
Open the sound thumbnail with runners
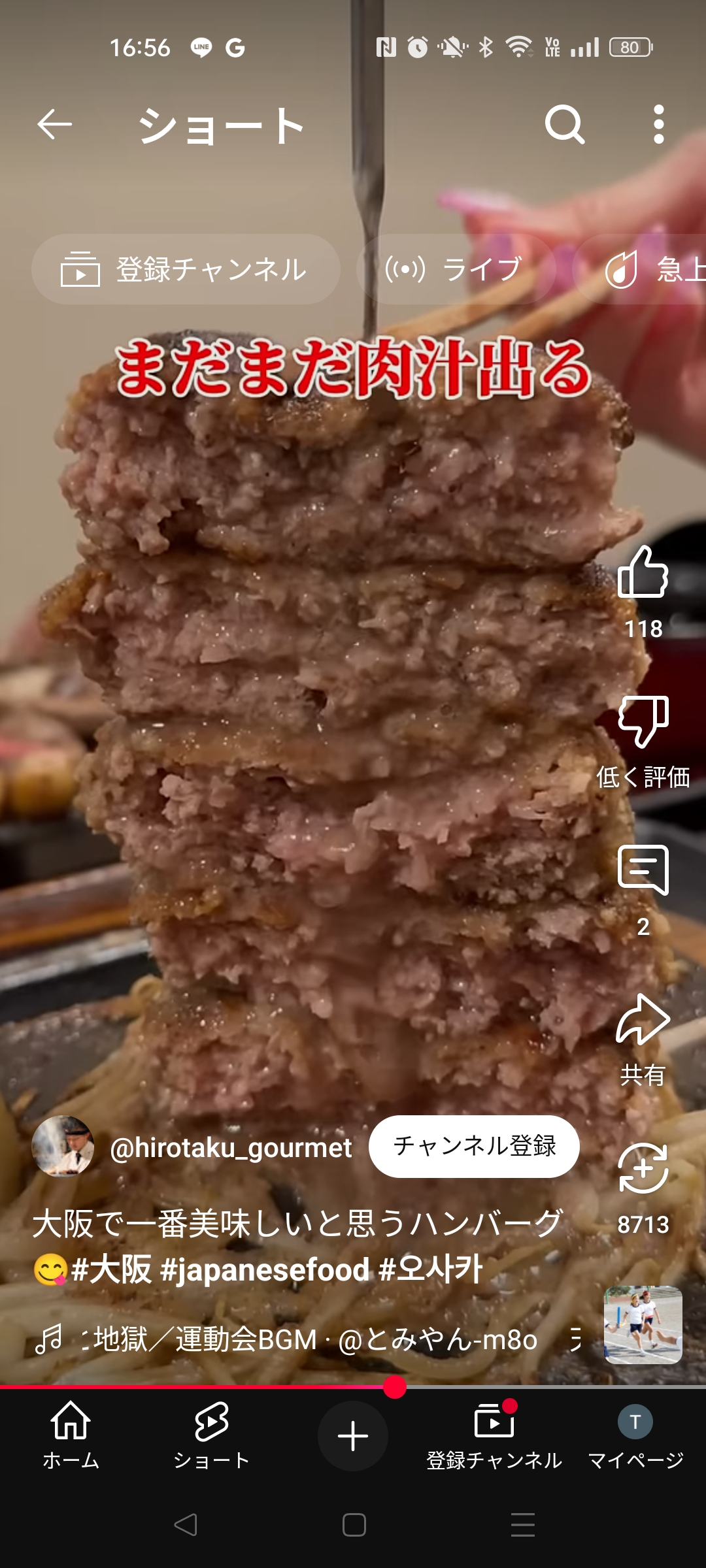pos(643,1325)
